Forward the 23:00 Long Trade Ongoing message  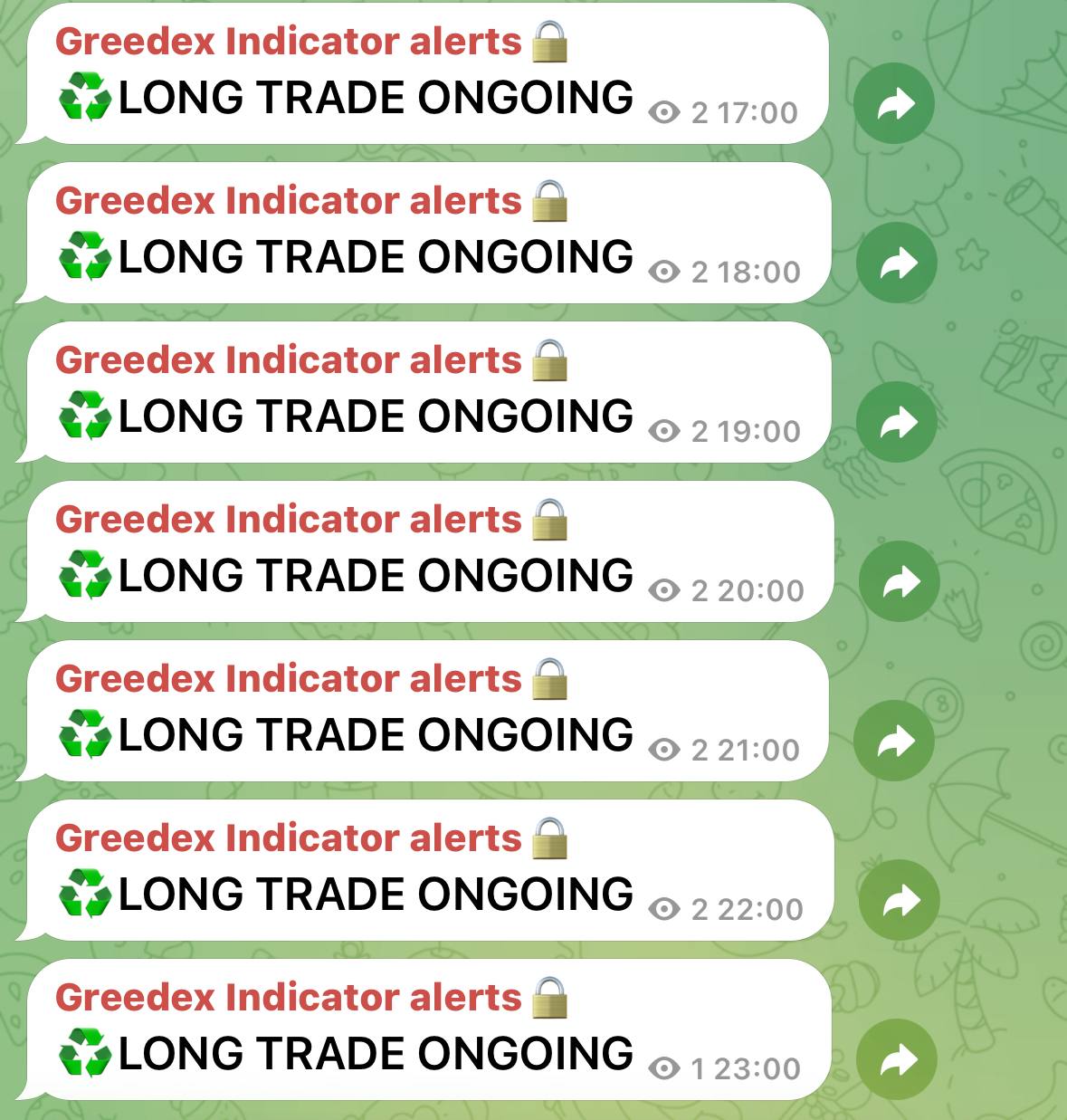coord(896,1059)
